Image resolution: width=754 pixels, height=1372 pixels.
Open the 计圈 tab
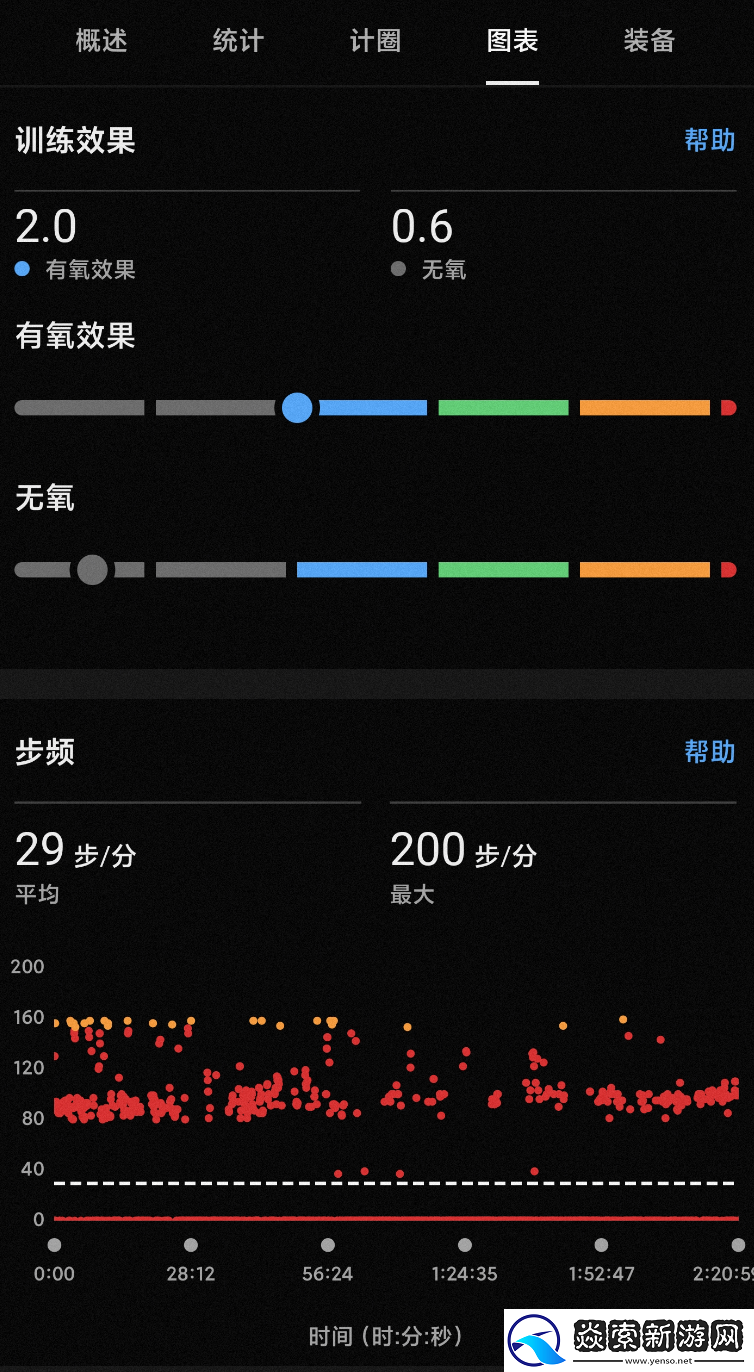pyautogui.click(x=375, y=42)
